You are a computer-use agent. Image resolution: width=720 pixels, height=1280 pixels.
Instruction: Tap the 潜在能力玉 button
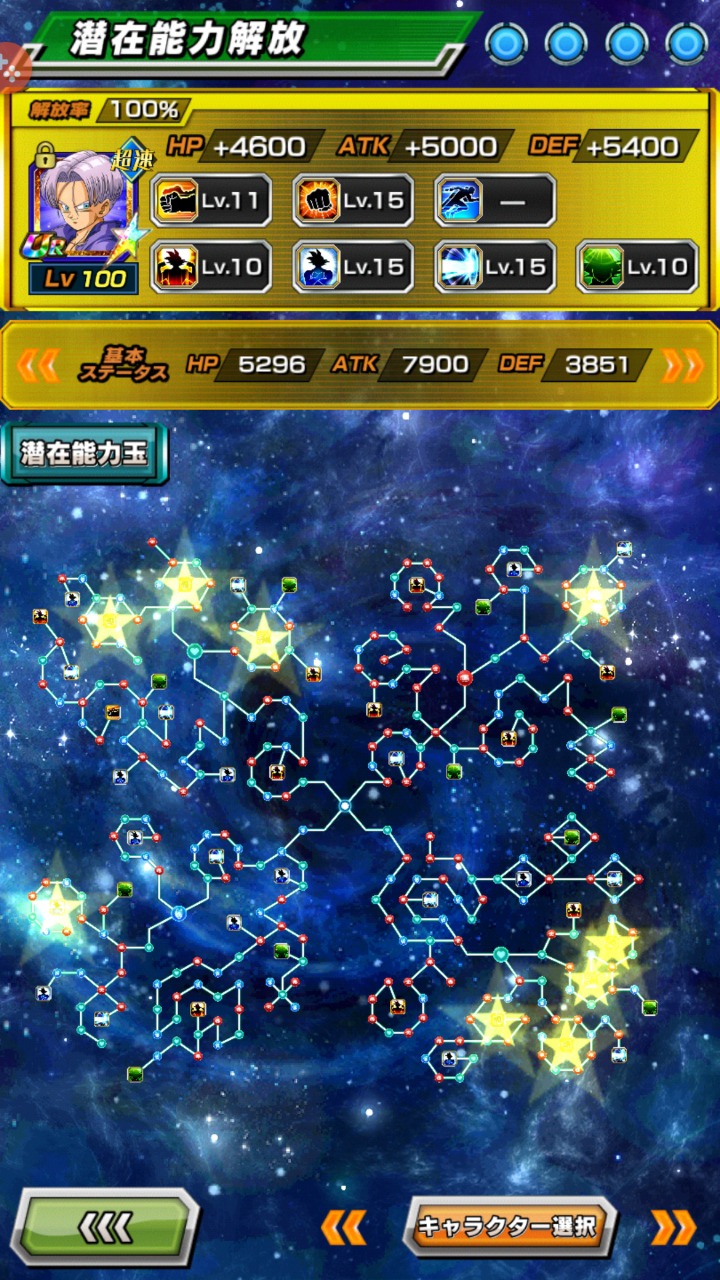(84, 453)
